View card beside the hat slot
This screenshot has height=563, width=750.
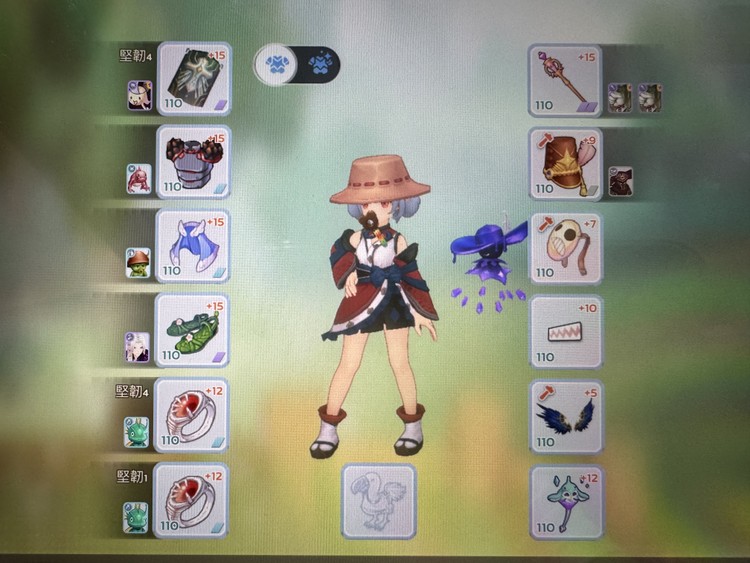point(621,180)
